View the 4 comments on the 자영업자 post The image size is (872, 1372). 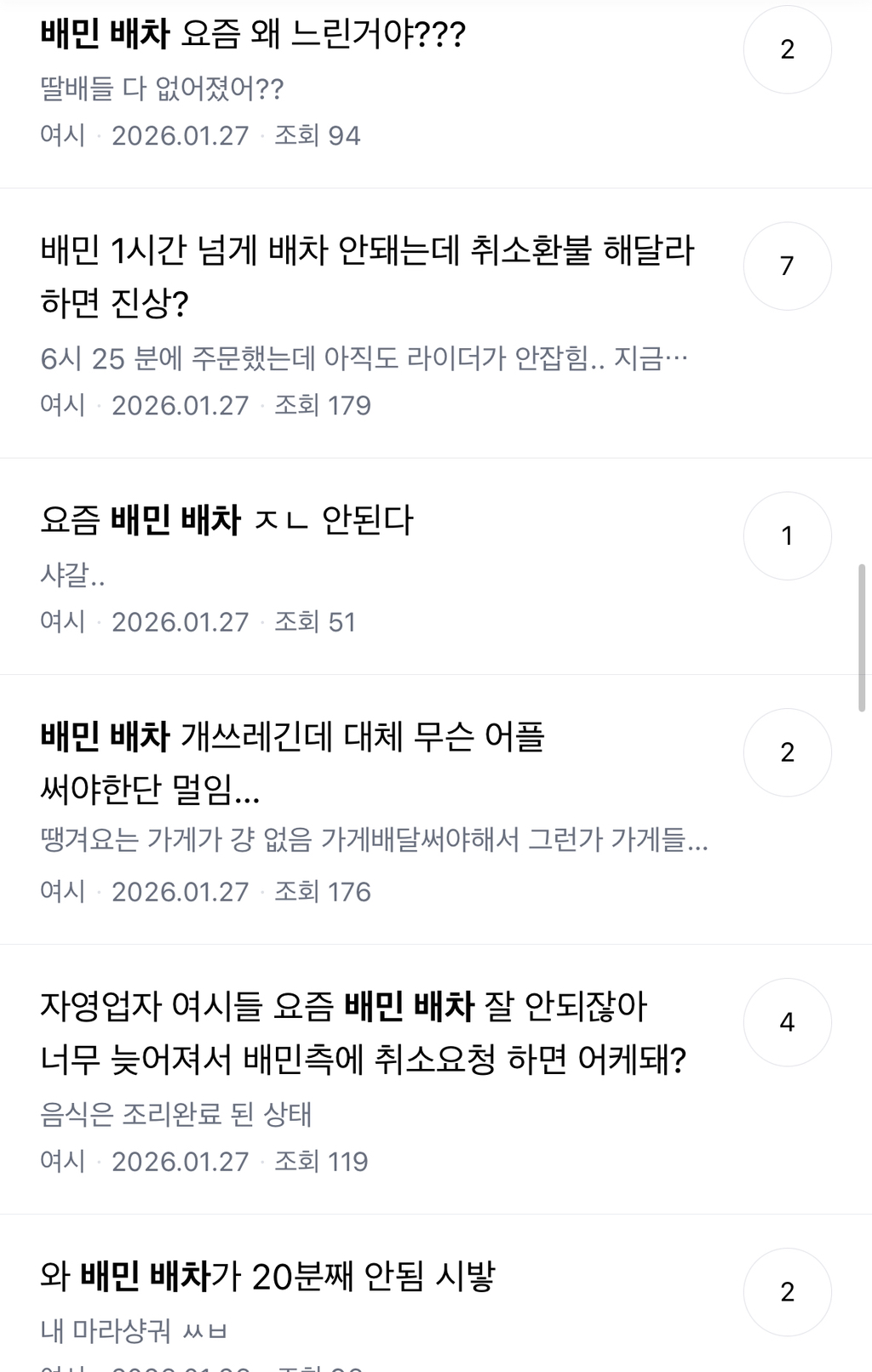[787, 1022]
